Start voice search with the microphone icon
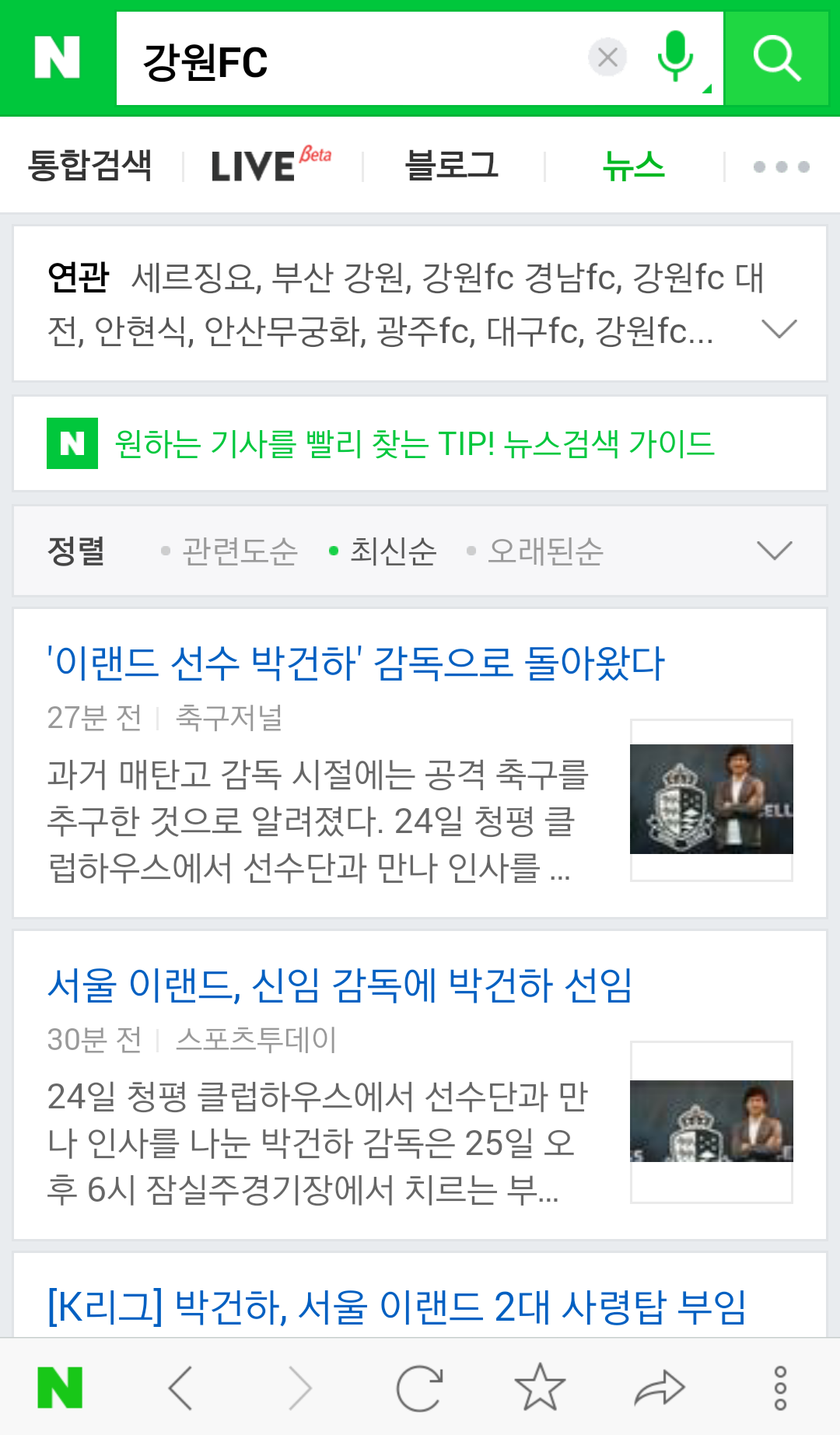 (x=675, y=58)
